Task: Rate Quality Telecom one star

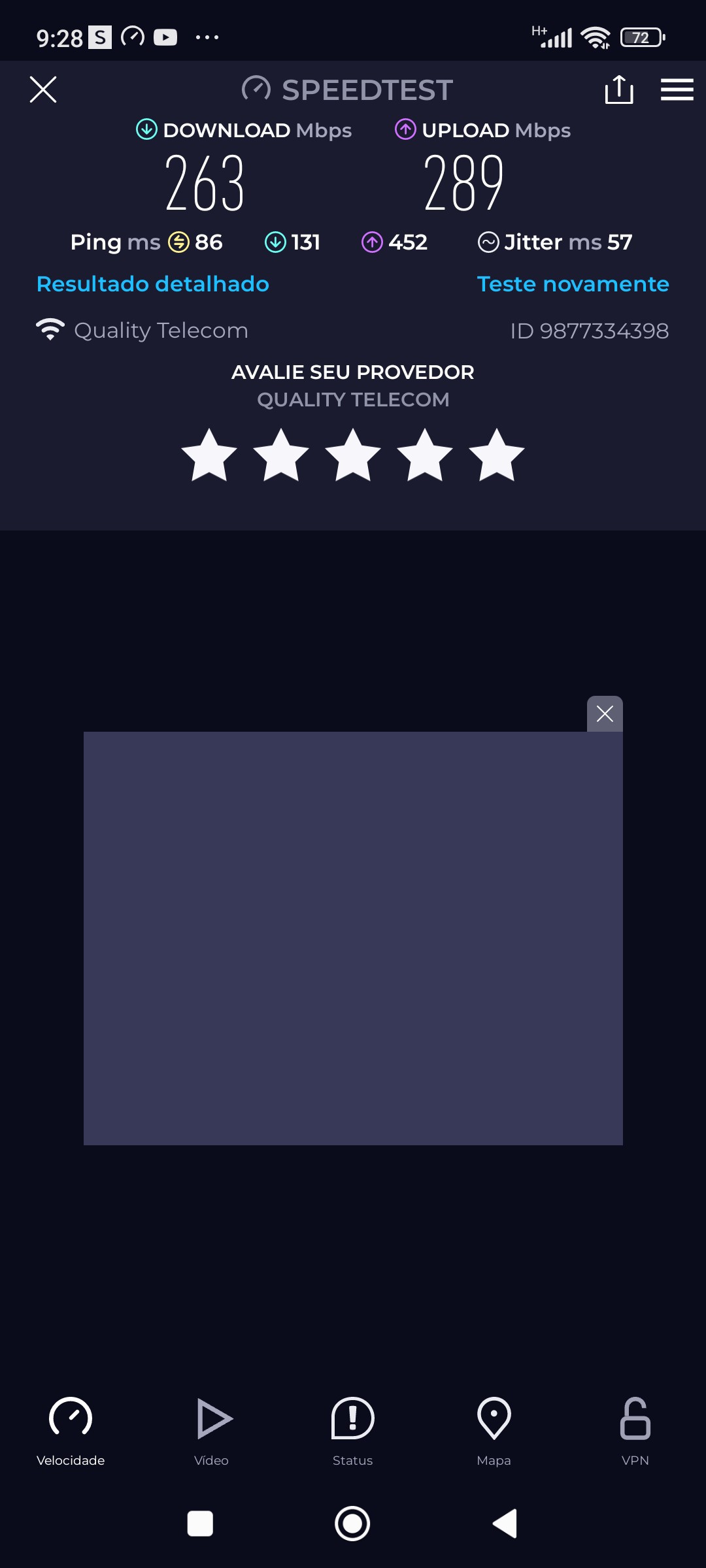Action: (x=209, y=456)
